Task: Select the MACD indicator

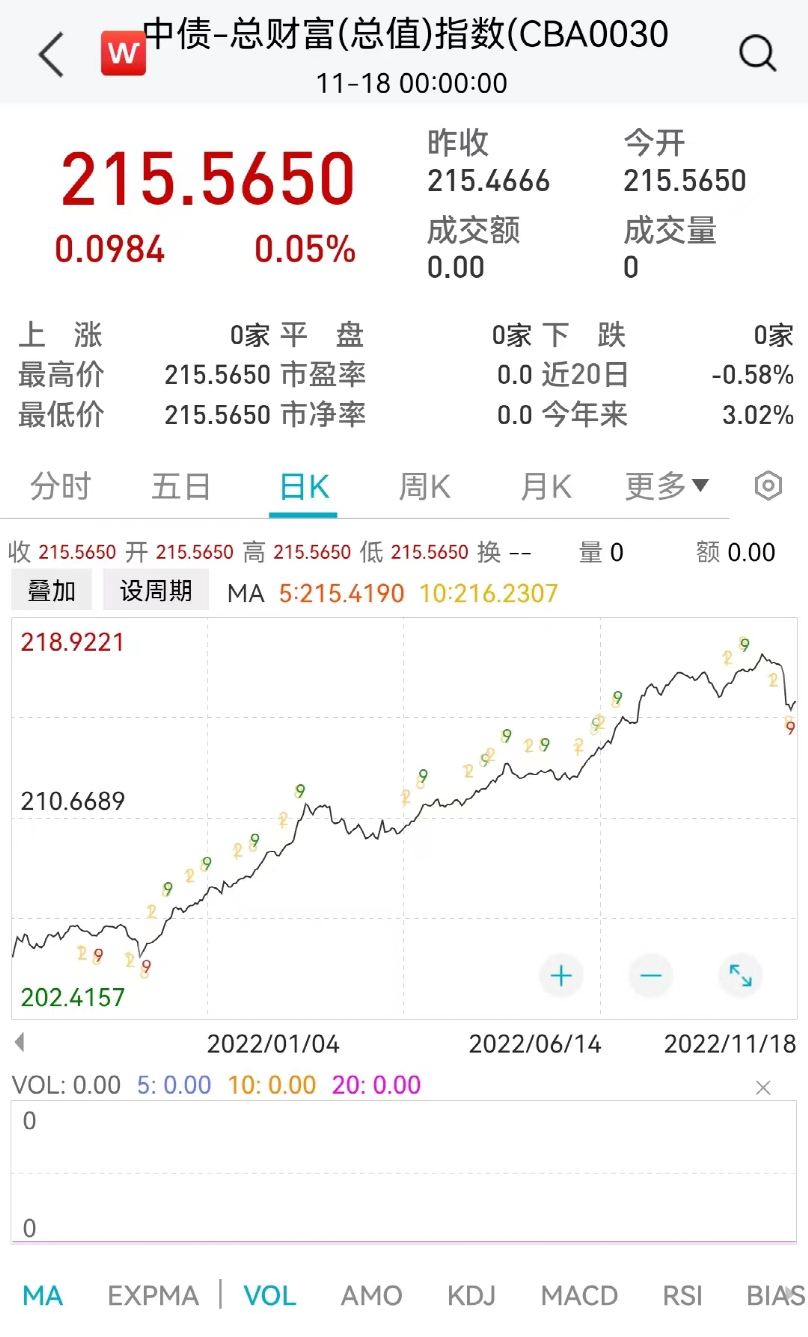Action: (x=579, y=1296)
